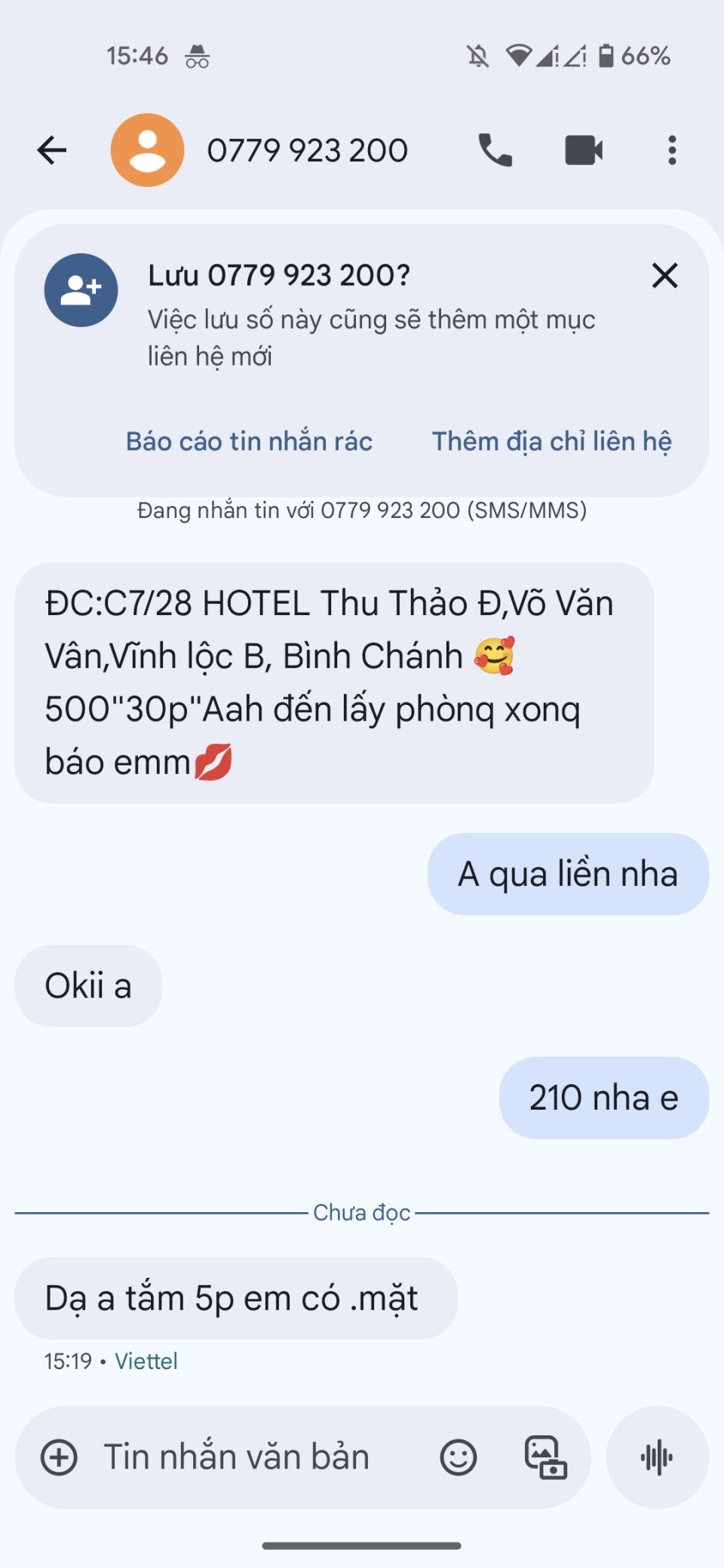Screen dimensions: 724x1568
Task: Open the emoji picker
Action: [x=458, y=1457]
